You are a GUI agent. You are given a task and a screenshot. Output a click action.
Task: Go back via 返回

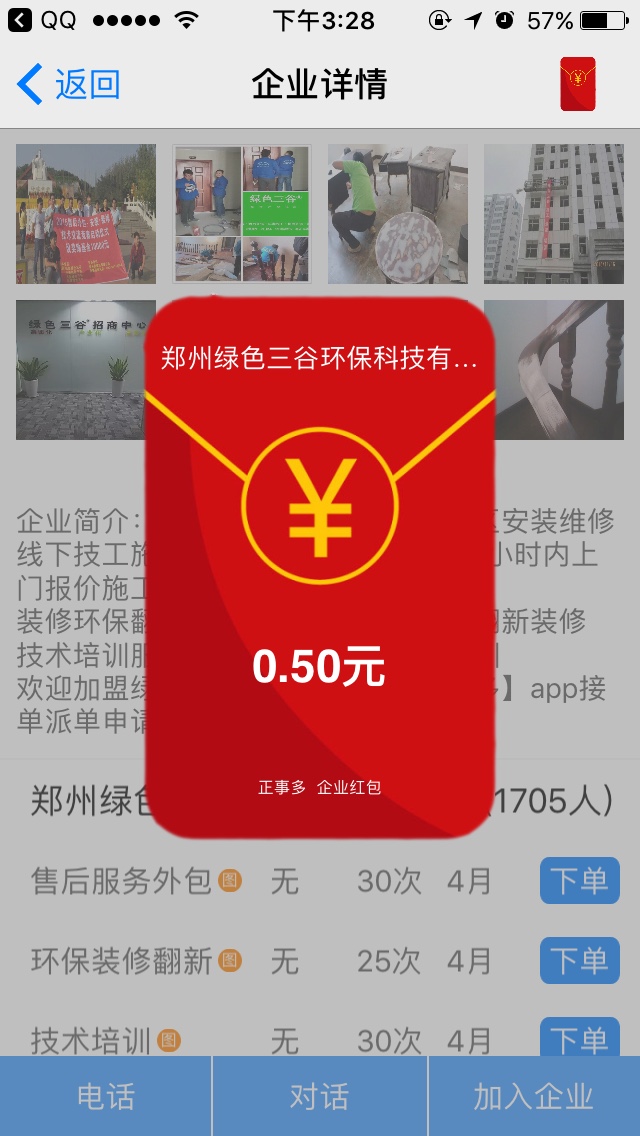coord(68,85)
